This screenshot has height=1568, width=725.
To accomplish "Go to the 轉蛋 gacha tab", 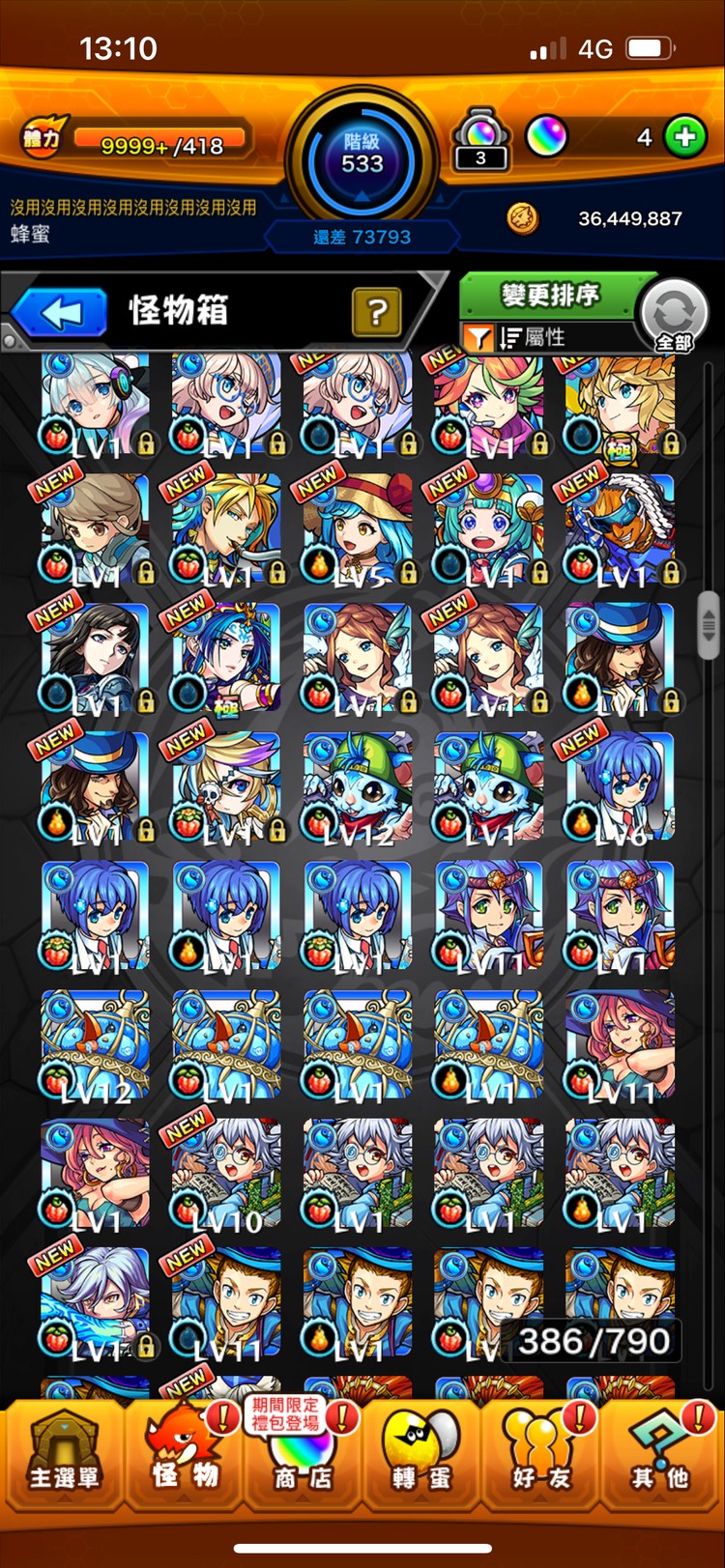I will click(421, 1456).
